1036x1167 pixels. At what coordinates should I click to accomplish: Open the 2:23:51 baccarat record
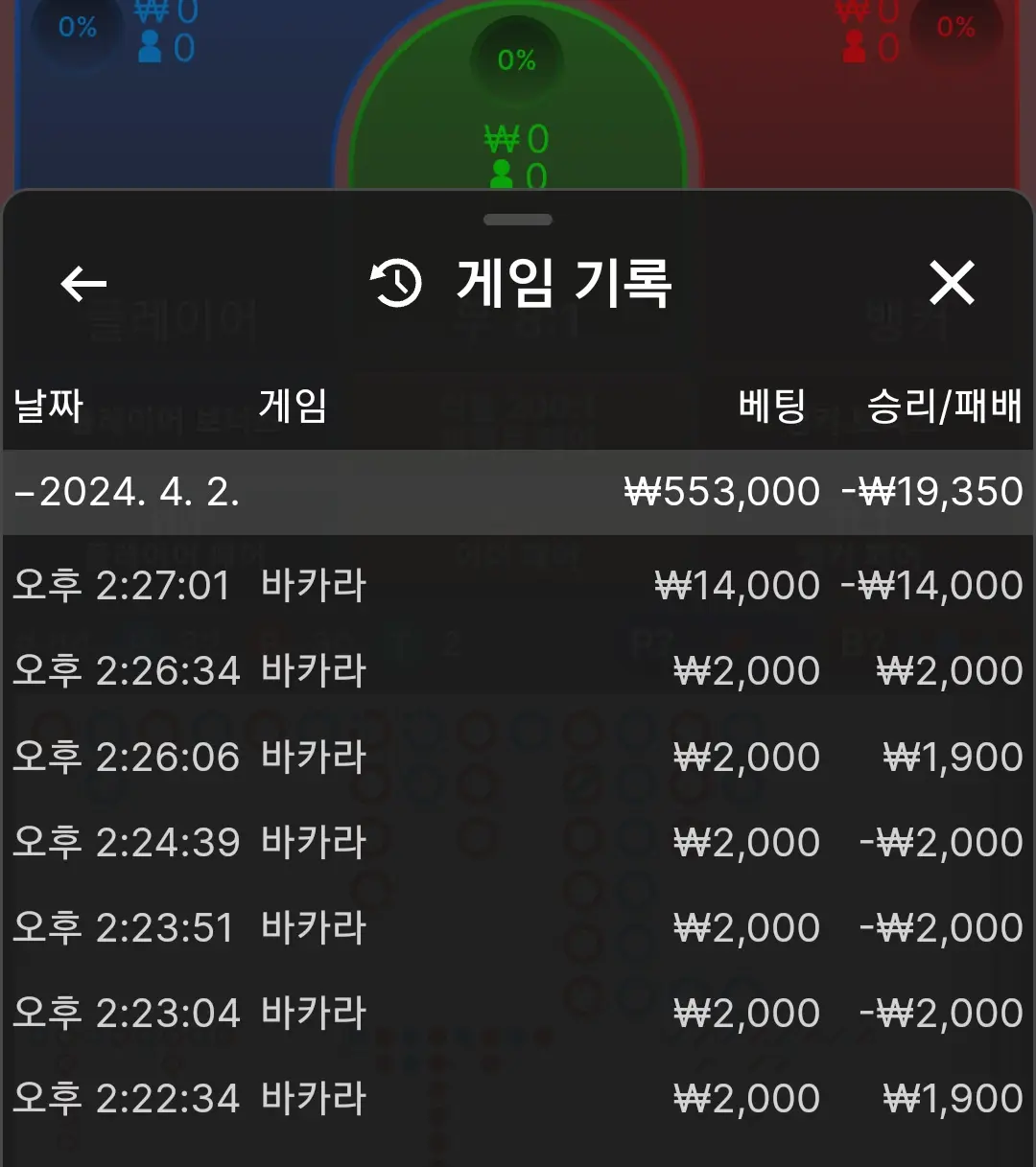pos(518,927)
